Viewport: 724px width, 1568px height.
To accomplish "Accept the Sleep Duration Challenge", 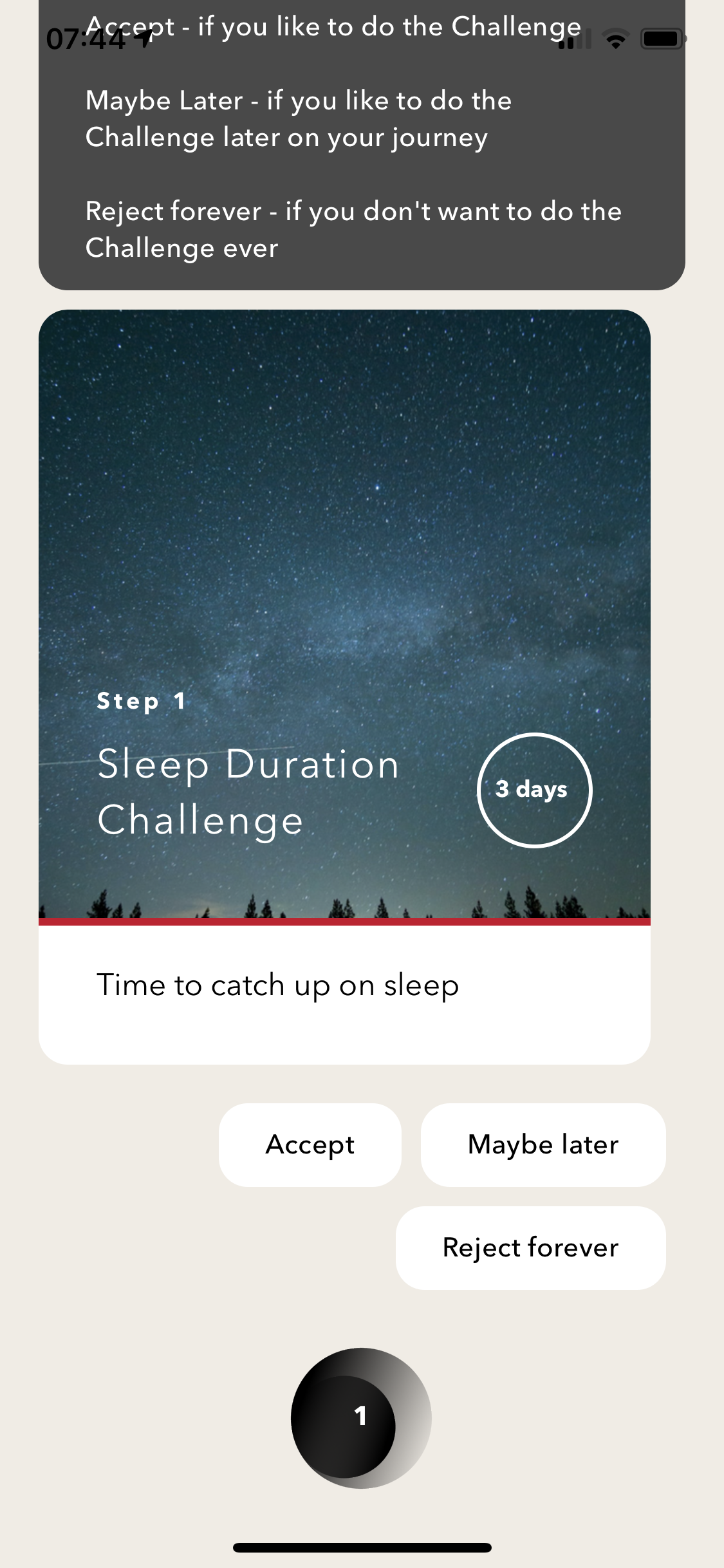I will coord(310,1144).
